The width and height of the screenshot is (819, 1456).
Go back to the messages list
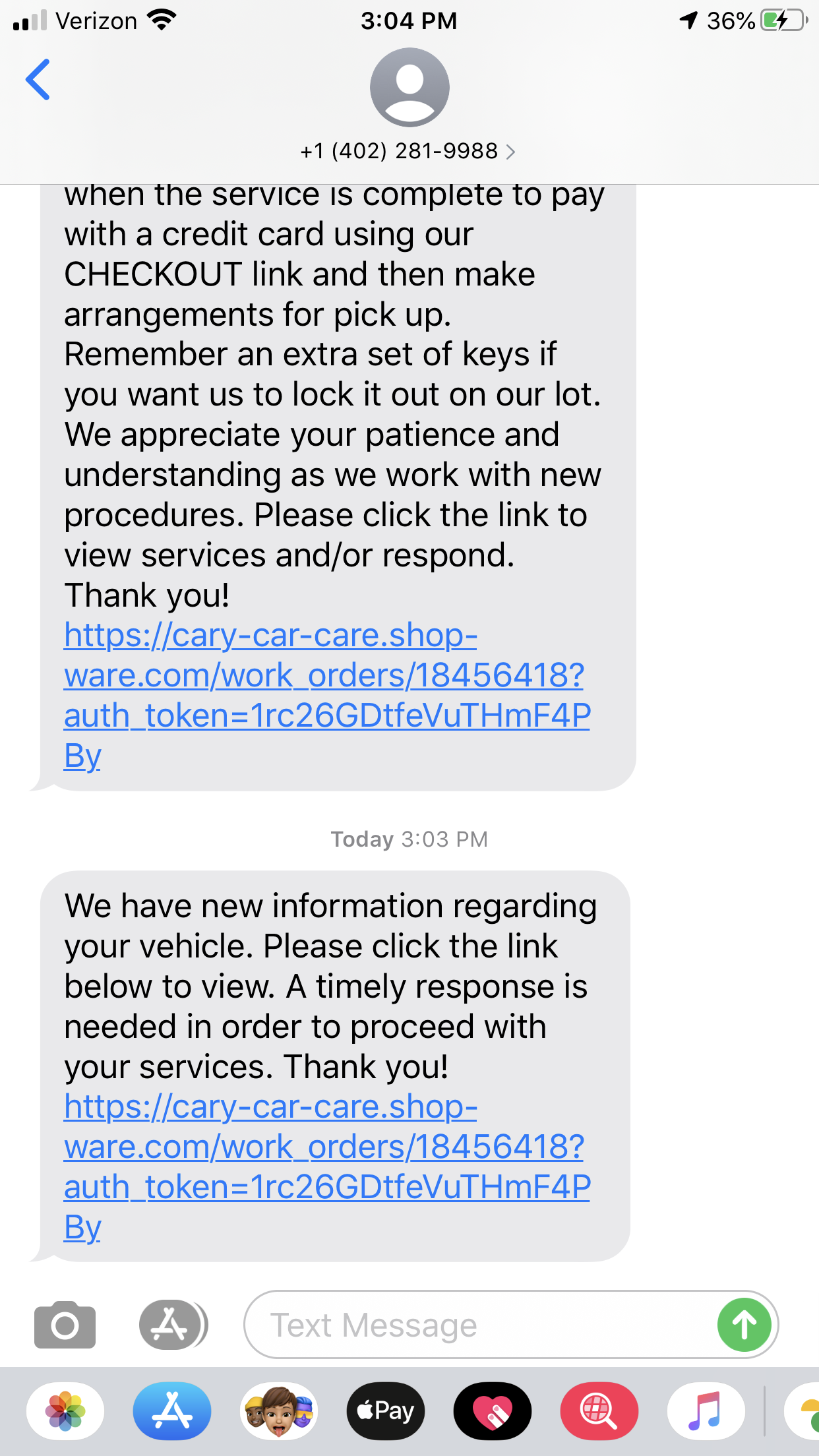[38, 80]
